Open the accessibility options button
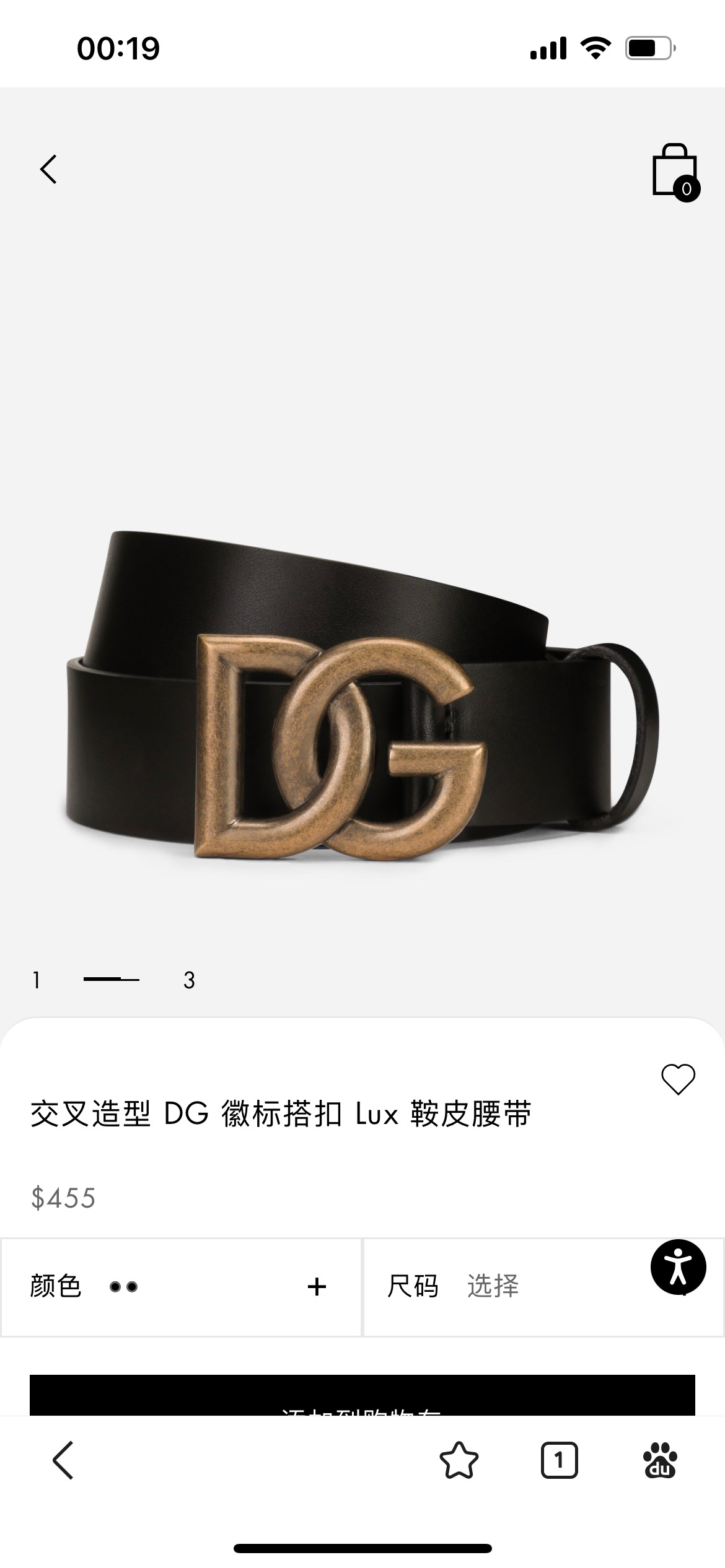The height and width of the screenshot is (1568, 725). (678, 1267)
